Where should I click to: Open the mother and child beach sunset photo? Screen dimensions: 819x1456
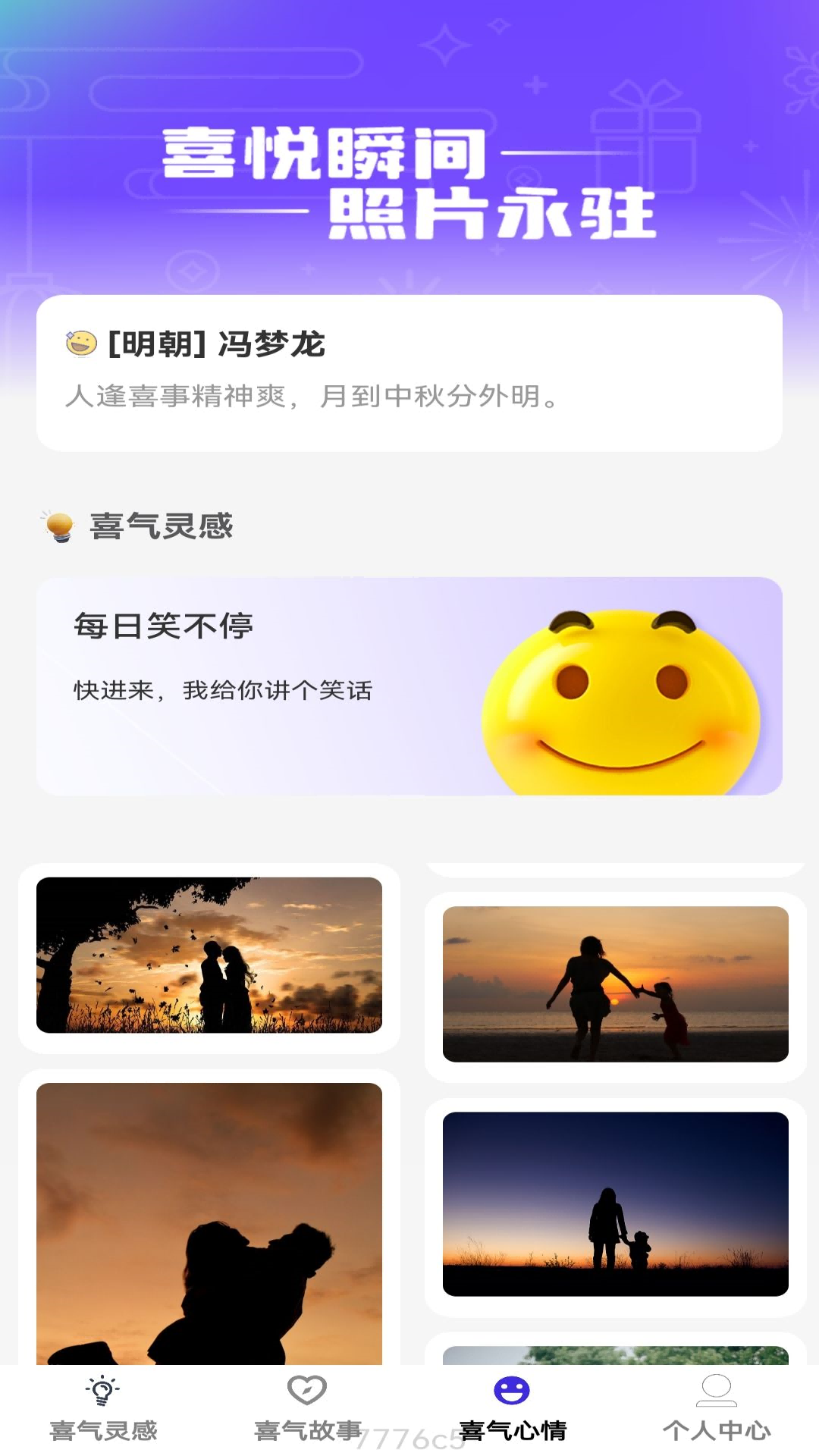pyautogui.click(x=613, y=984)
